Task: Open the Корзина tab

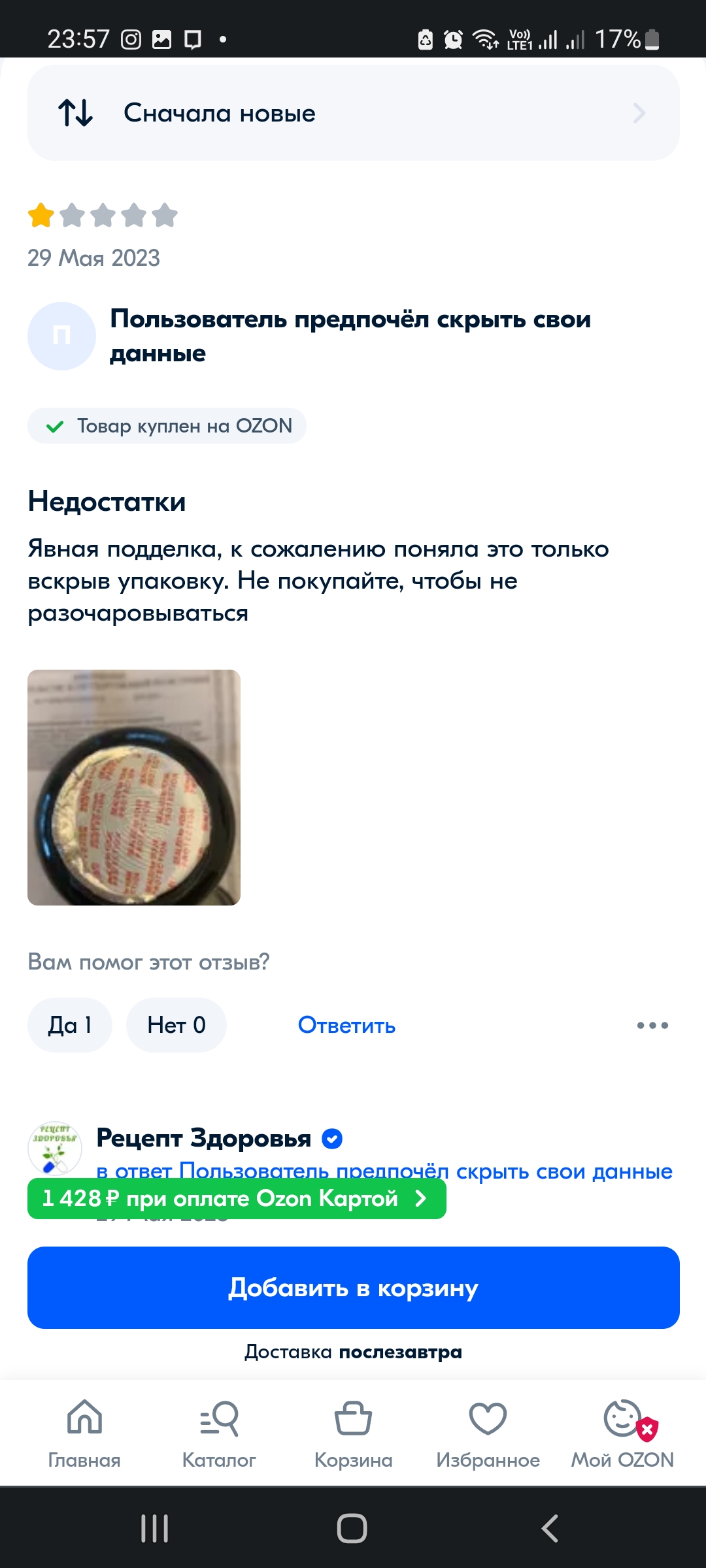Action: coord(353,1434)
